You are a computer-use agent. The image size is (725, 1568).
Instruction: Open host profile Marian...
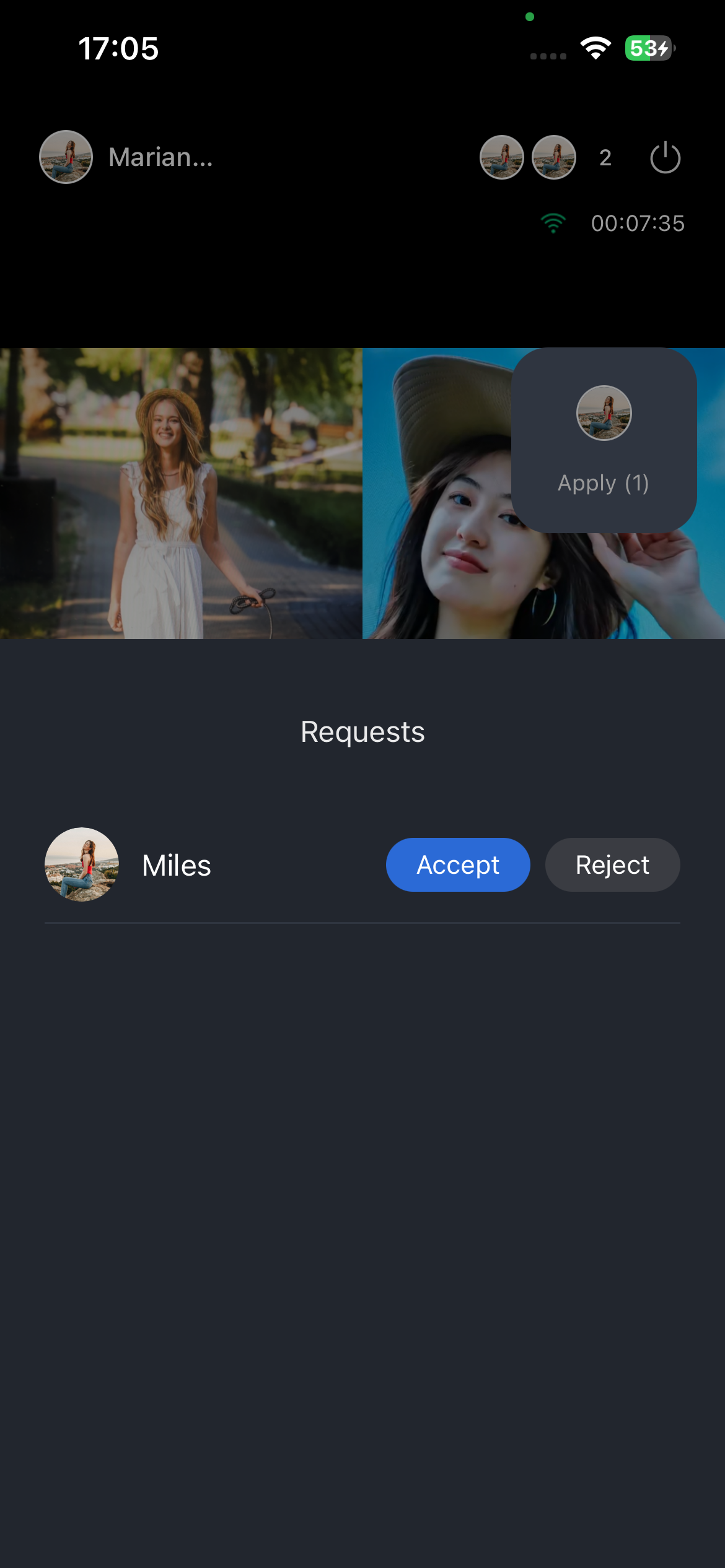(x=66, y=157)
